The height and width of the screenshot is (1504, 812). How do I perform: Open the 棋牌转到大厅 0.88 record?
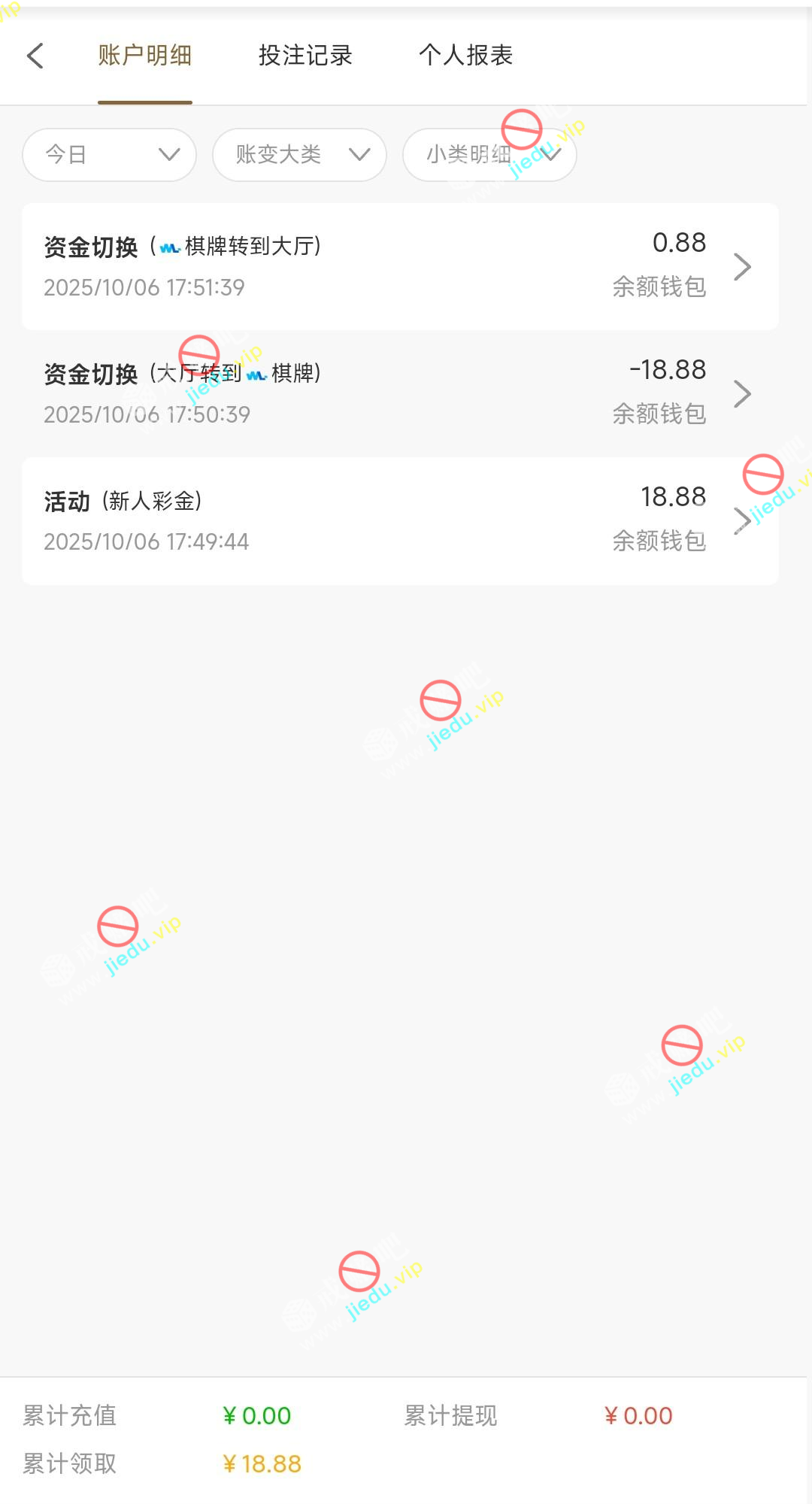pyautogui.click(x=400, y=266)
